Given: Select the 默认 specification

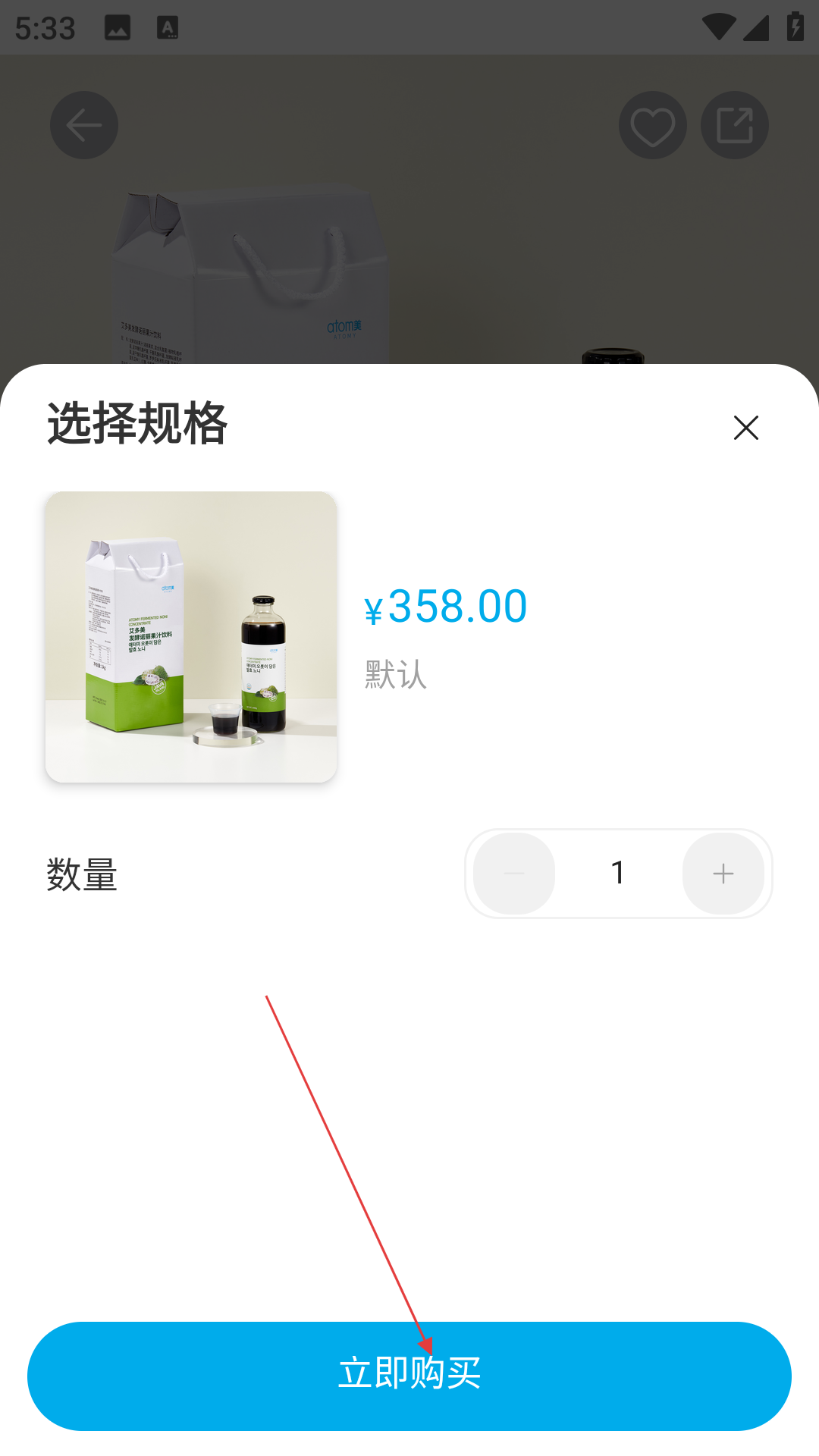Looking at the screenshot, I should click(396, 674).
